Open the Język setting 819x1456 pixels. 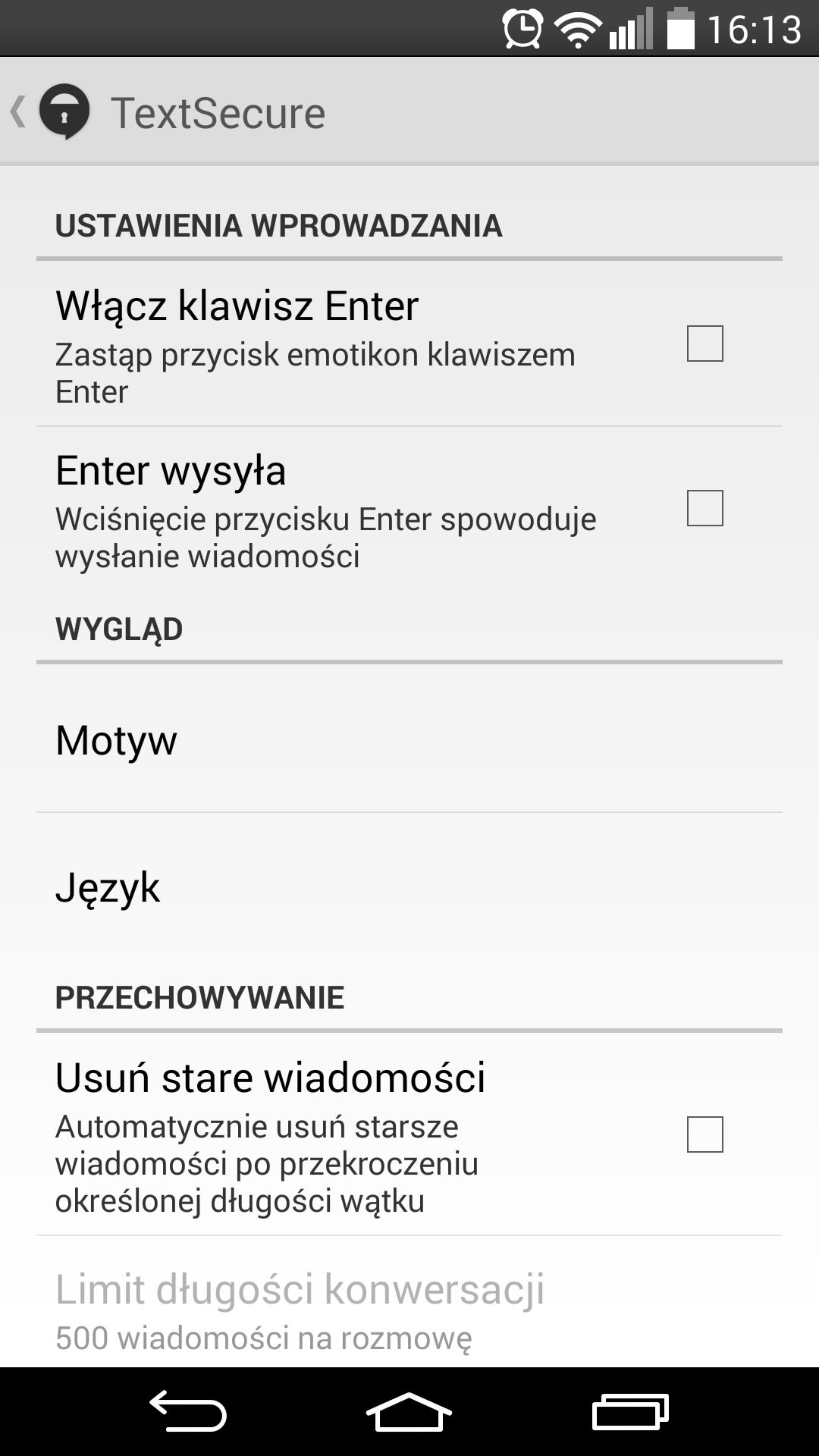(409, 886)
